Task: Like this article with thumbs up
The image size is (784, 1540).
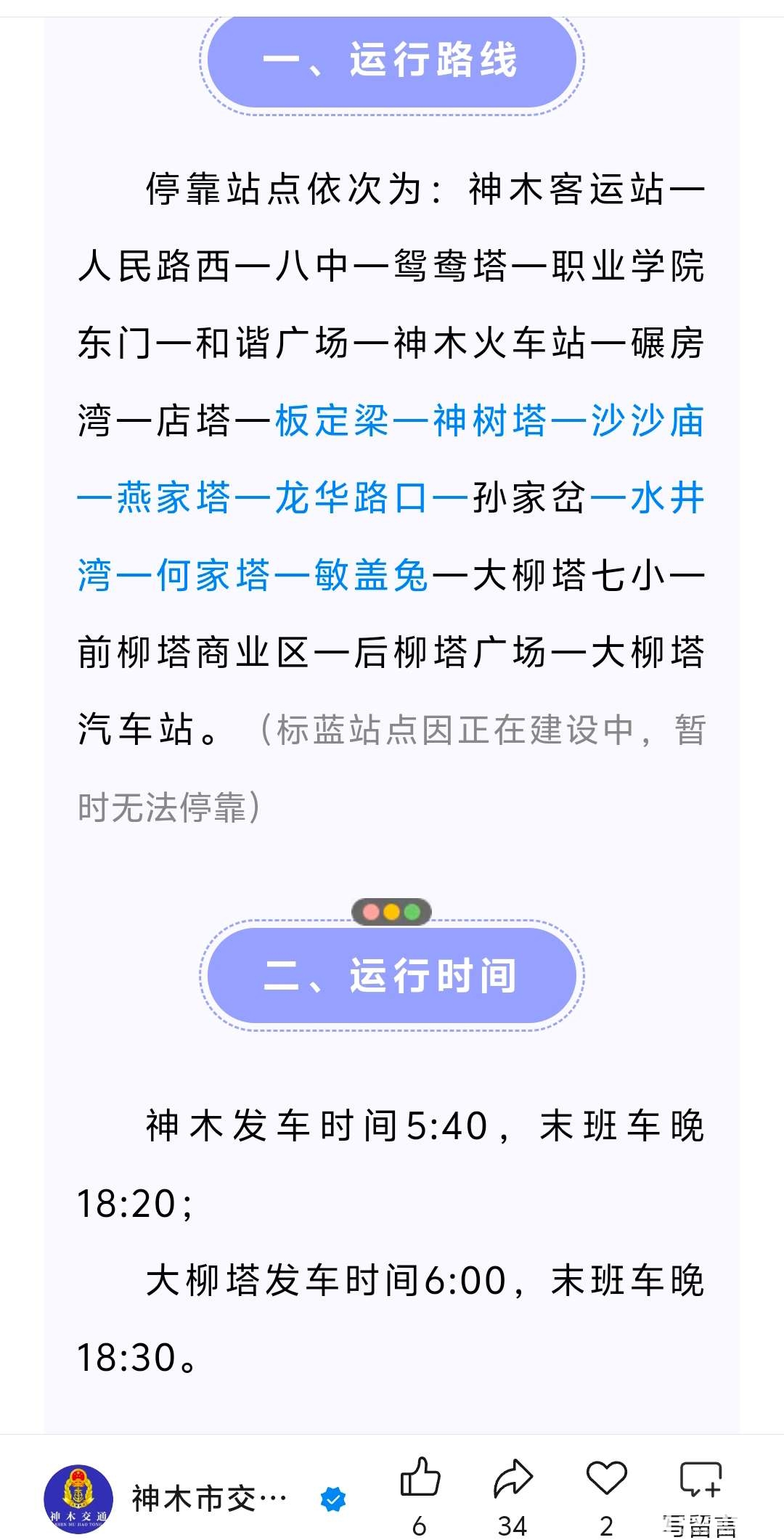Action: (x=420, y=1478)
